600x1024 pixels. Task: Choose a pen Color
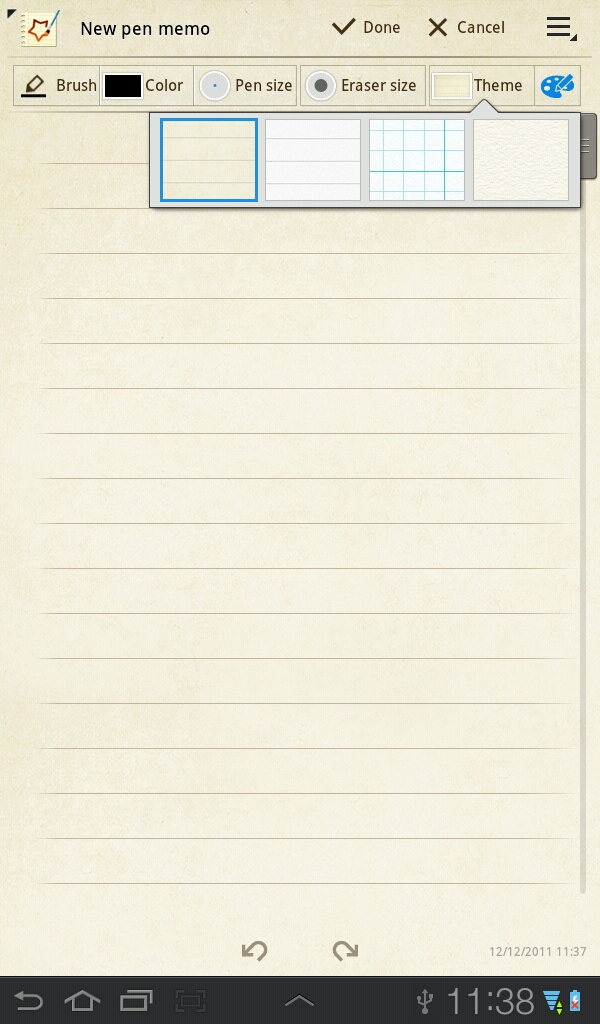coord(144,86)
